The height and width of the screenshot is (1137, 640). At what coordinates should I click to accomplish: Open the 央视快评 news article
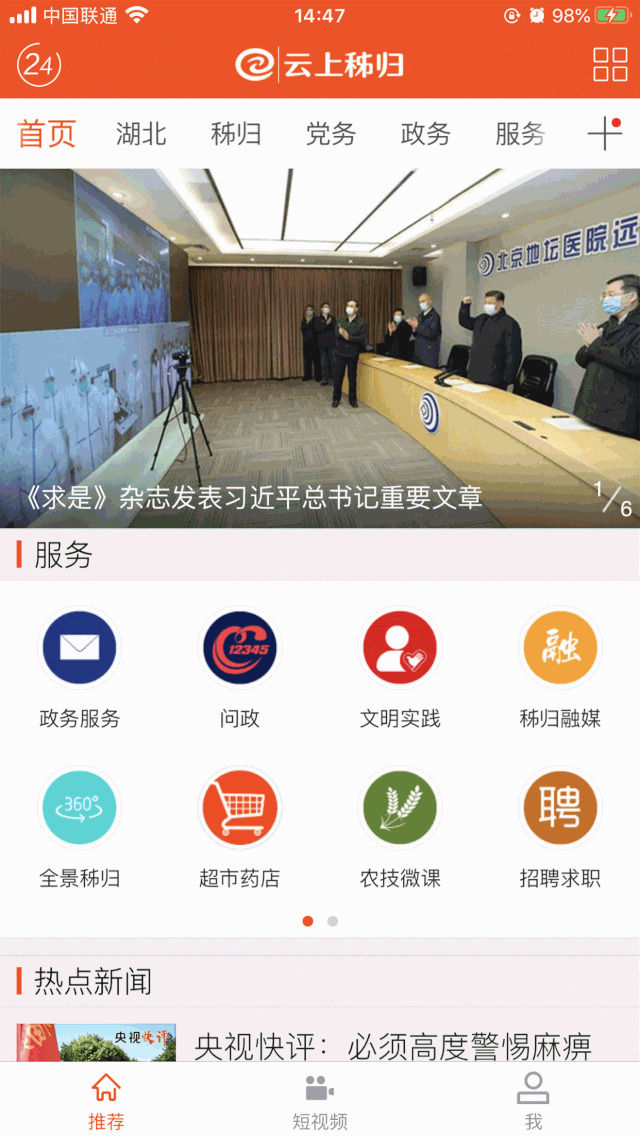click(x=392, y=1046)
